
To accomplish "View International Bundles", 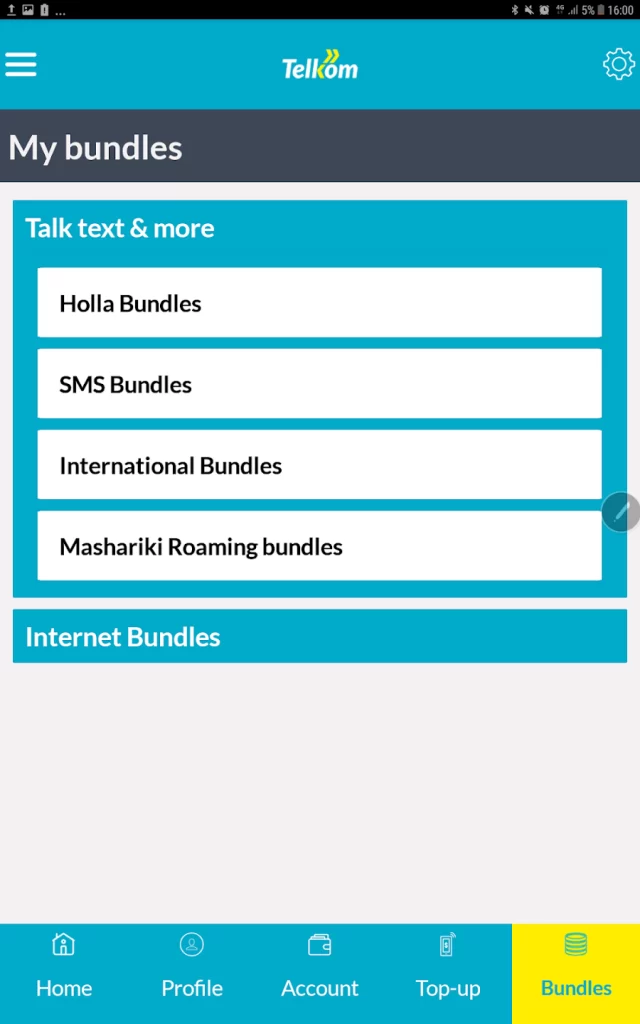I will (x=319, y=465).
